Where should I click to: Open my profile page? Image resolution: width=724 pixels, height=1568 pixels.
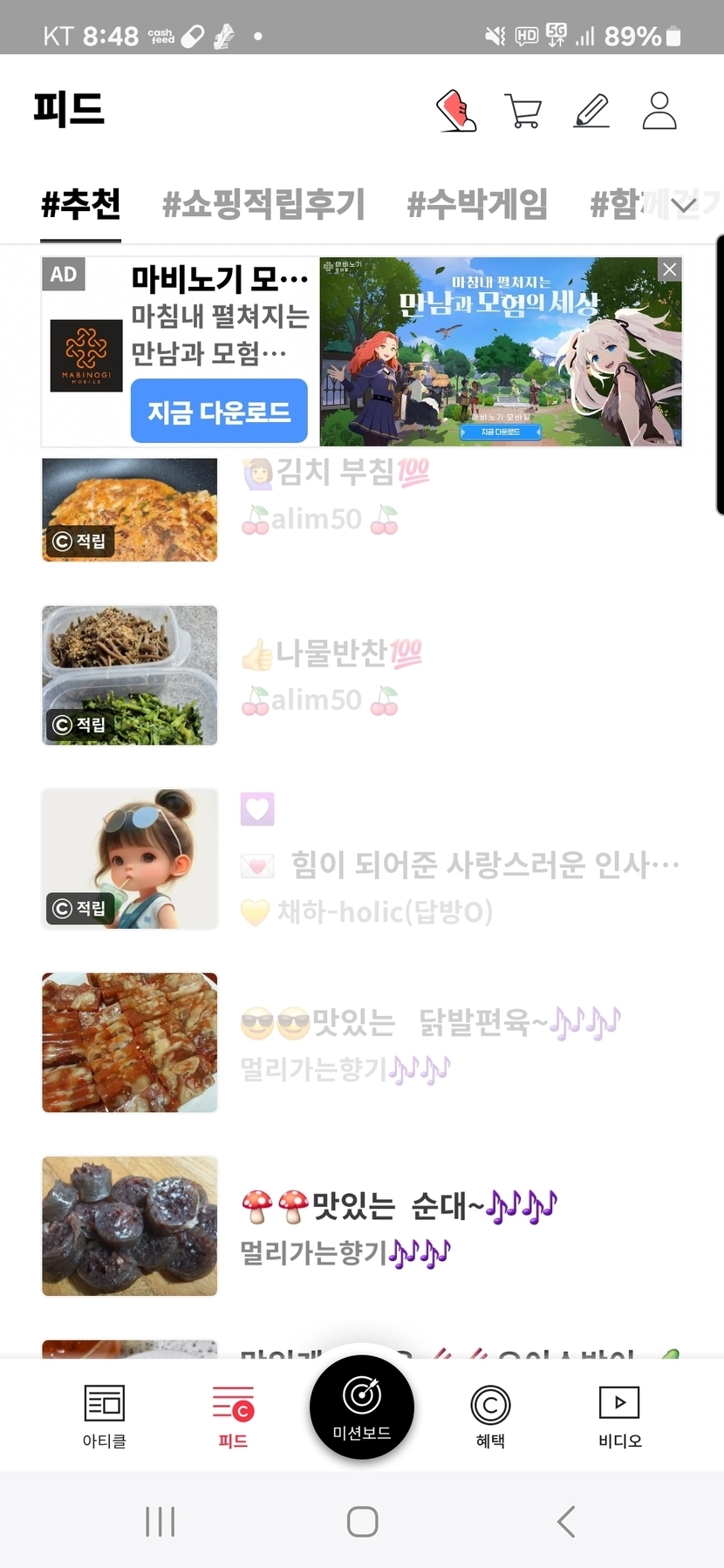point(659,112)
